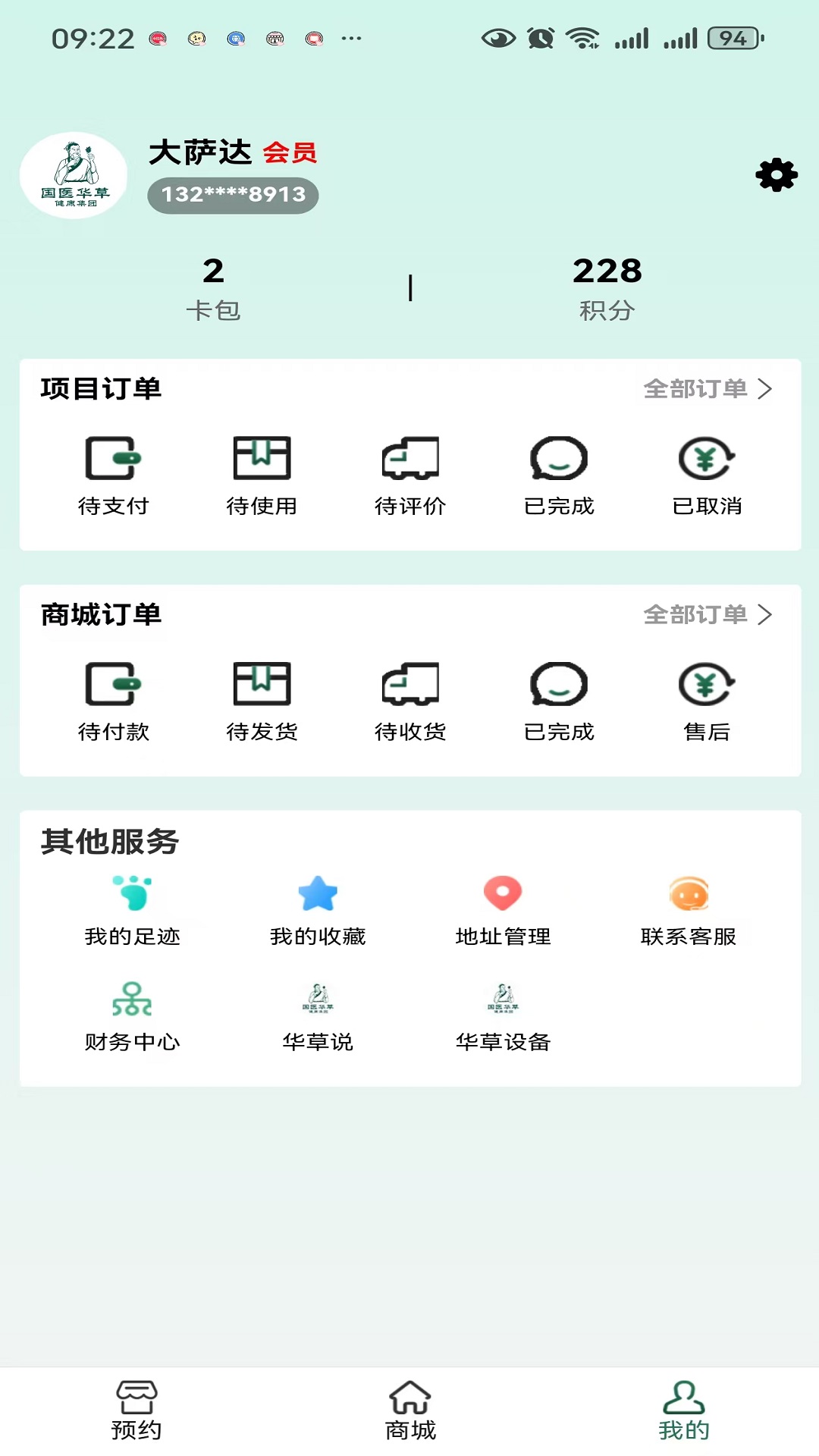View 积分 points balance
The image size is (819, 1456).
tap(607, 288)
